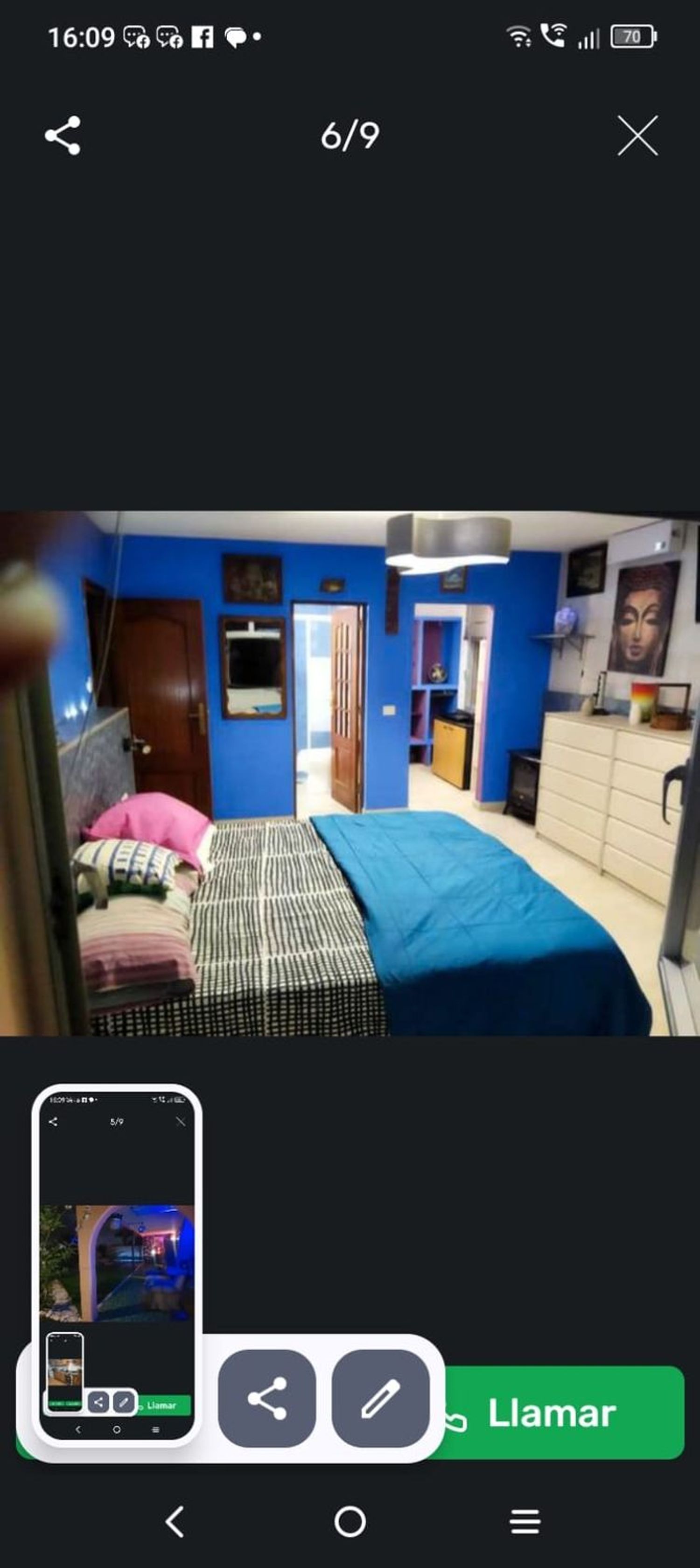Go back using the system back button

(x=175, y=1522)
